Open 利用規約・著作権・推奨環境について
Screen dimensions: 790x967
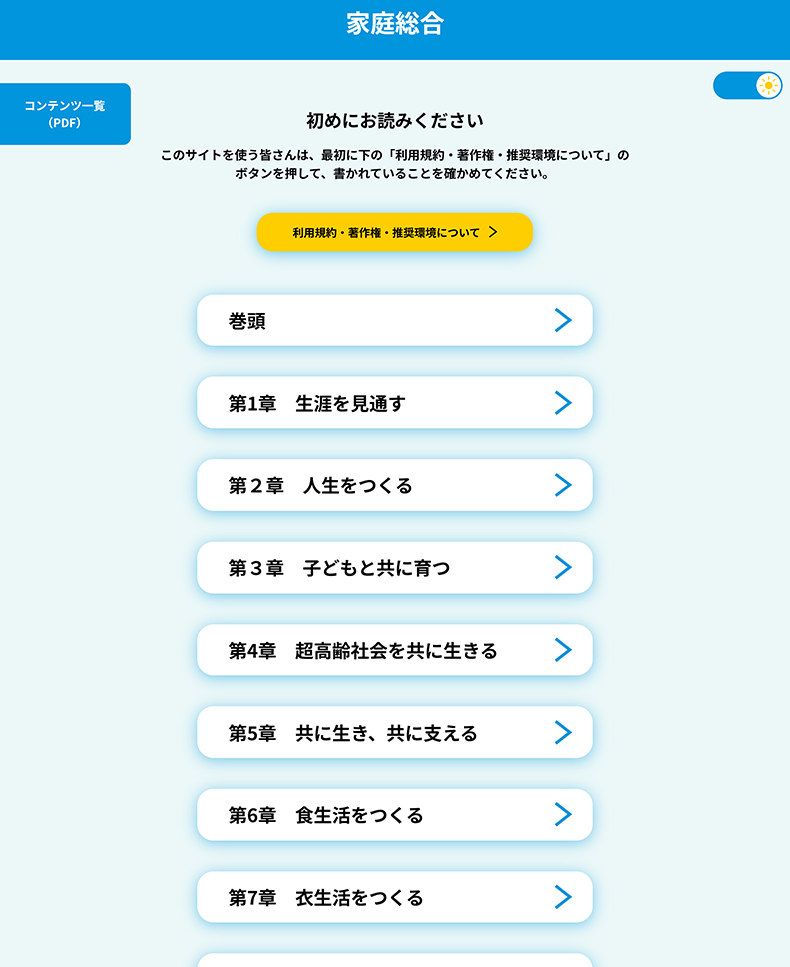[x=394, y=232]
